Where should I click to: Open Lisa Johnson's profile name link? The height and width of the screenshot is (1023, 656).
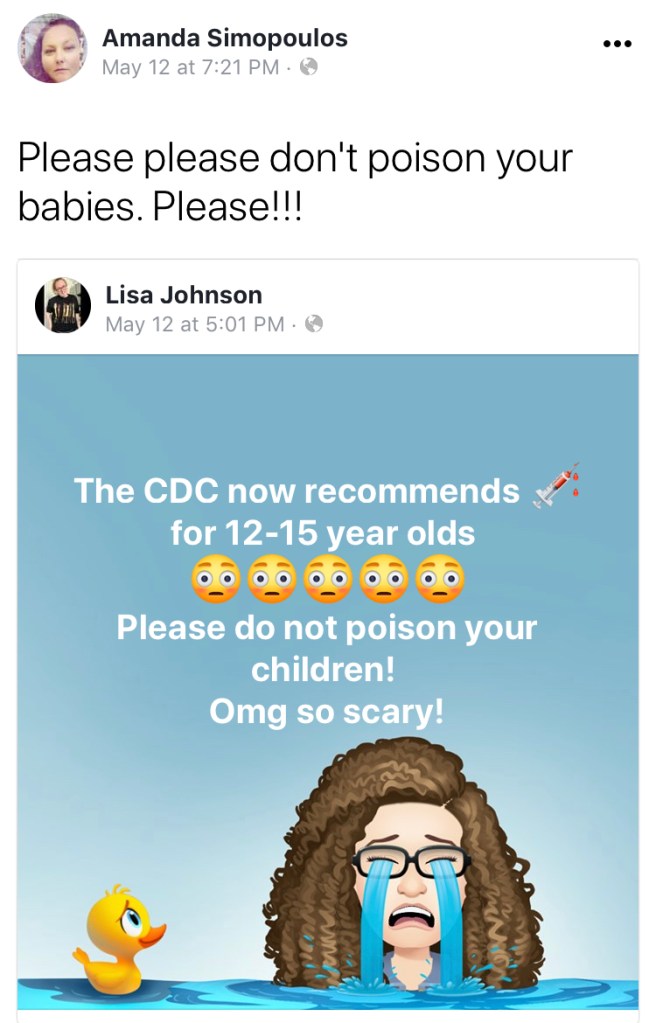coord(183,295)
